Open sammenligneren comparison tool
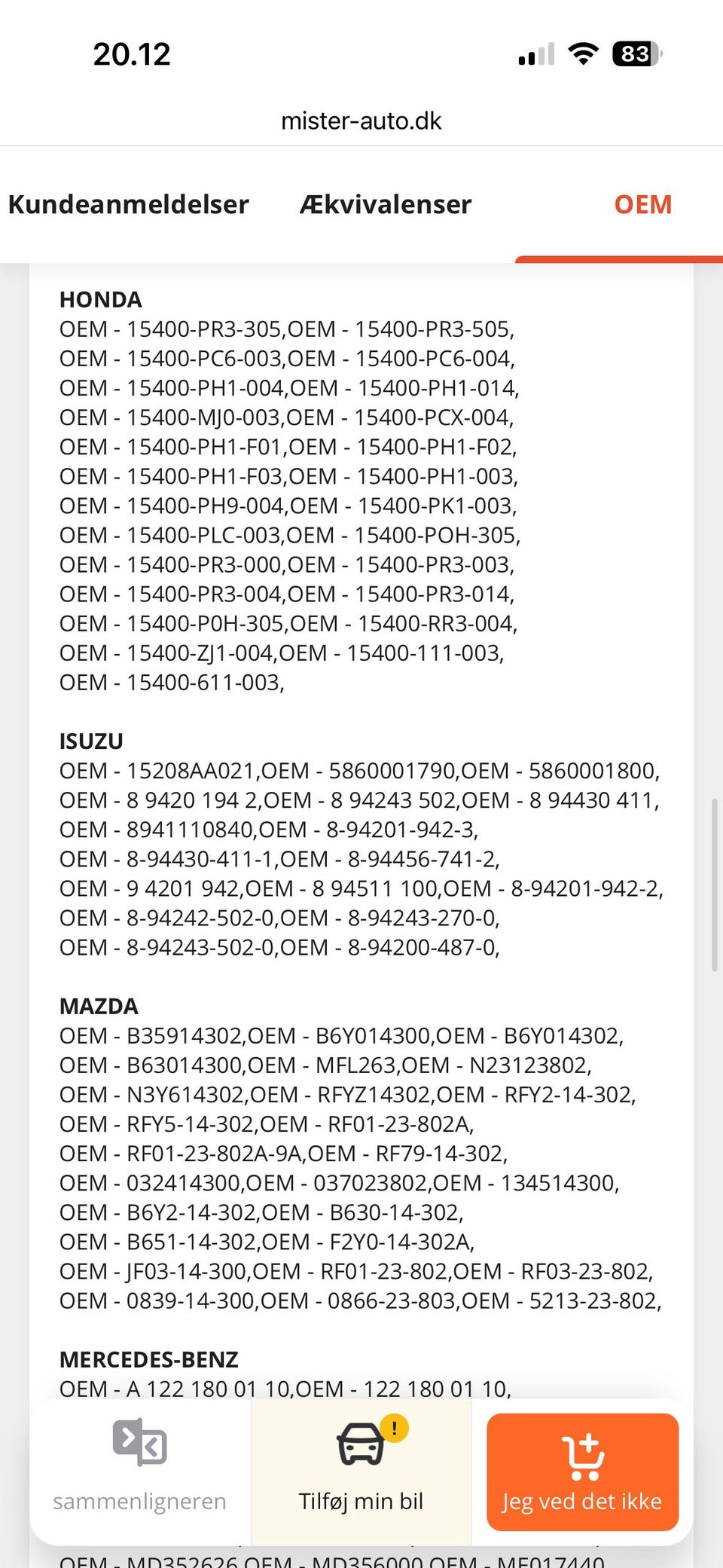This screenshot has width=723, height=1568. 140,1471
